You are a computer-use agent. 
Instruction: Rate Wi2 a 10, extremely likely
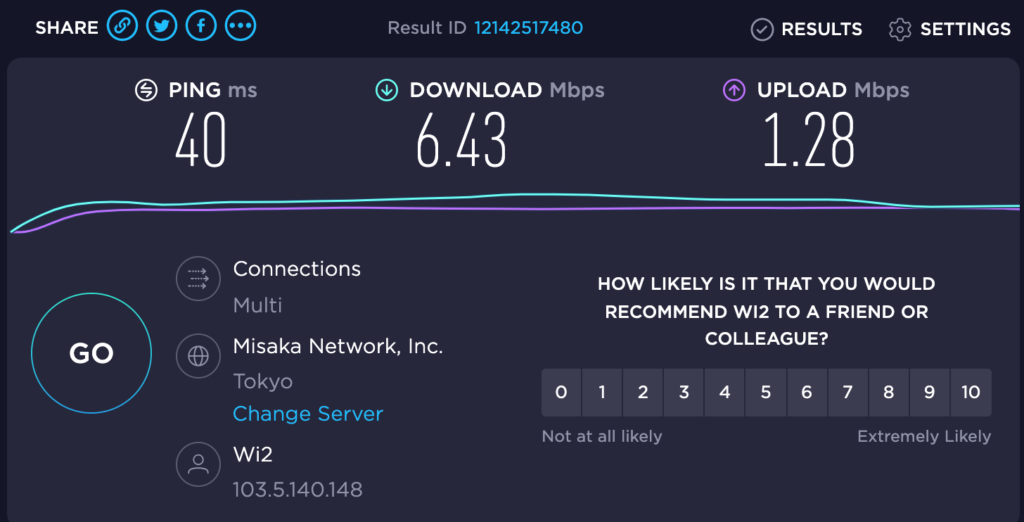point(971,392)
